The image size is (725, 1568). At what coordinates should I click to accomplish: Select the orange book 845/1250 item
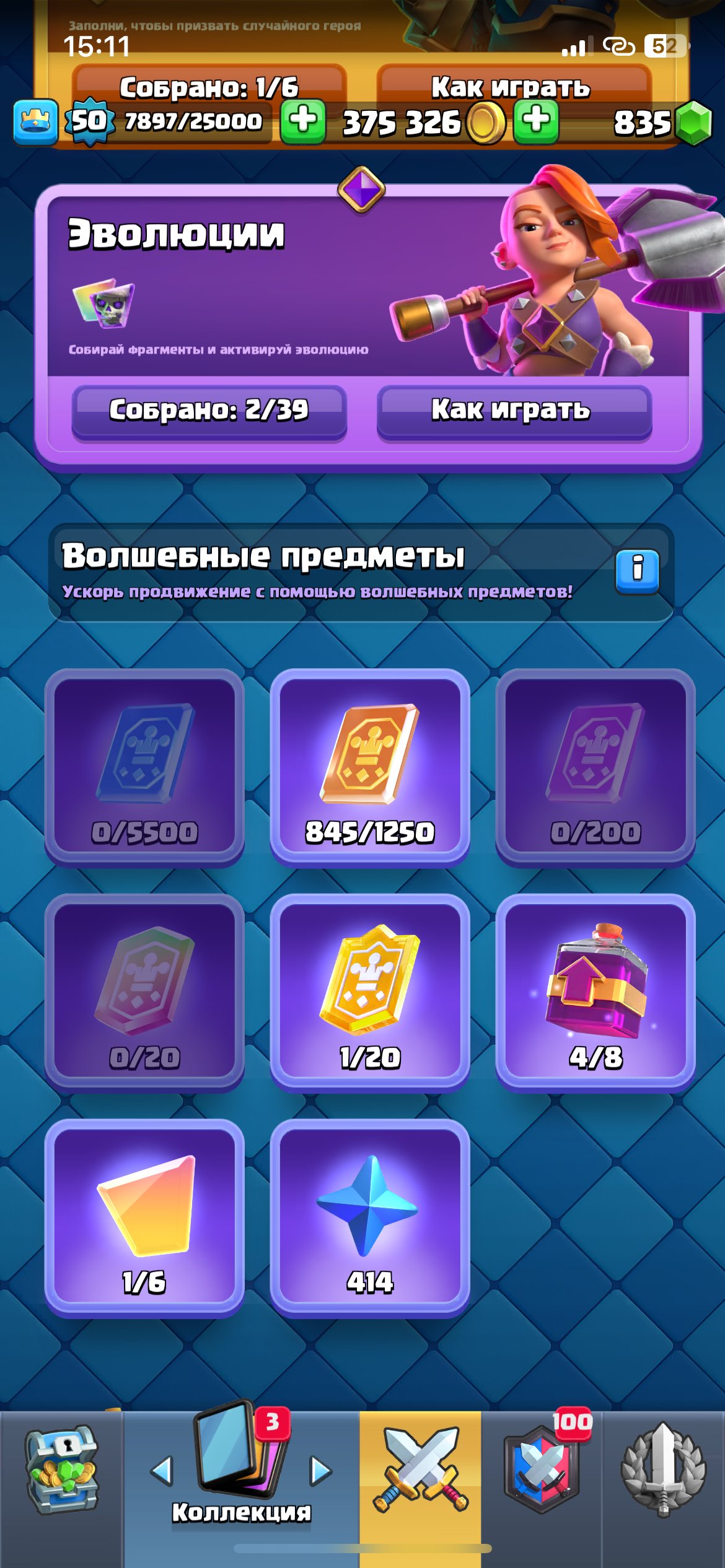pyautogui.click(x=370, y=767)
